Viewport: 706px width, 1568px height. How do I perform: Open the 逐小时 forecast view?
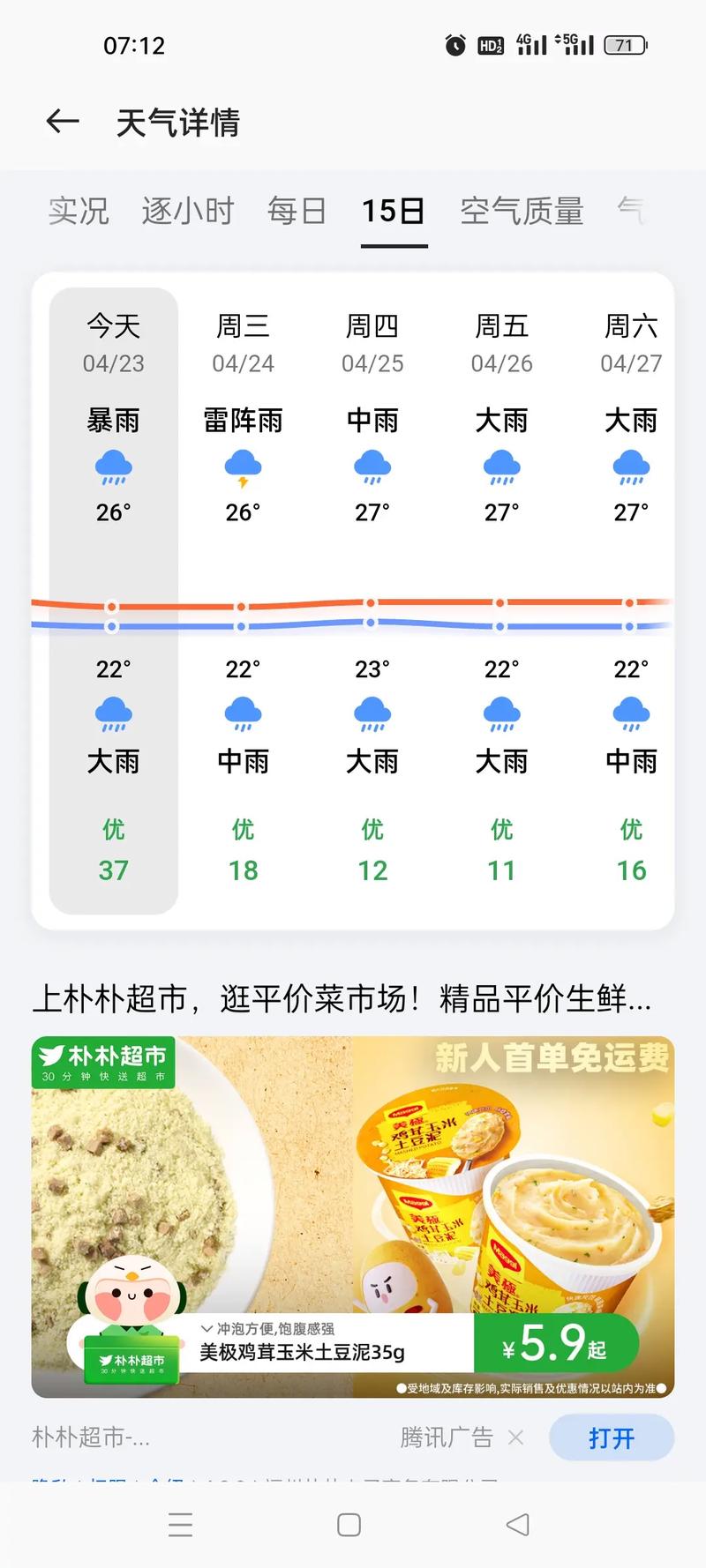point(188,212)
